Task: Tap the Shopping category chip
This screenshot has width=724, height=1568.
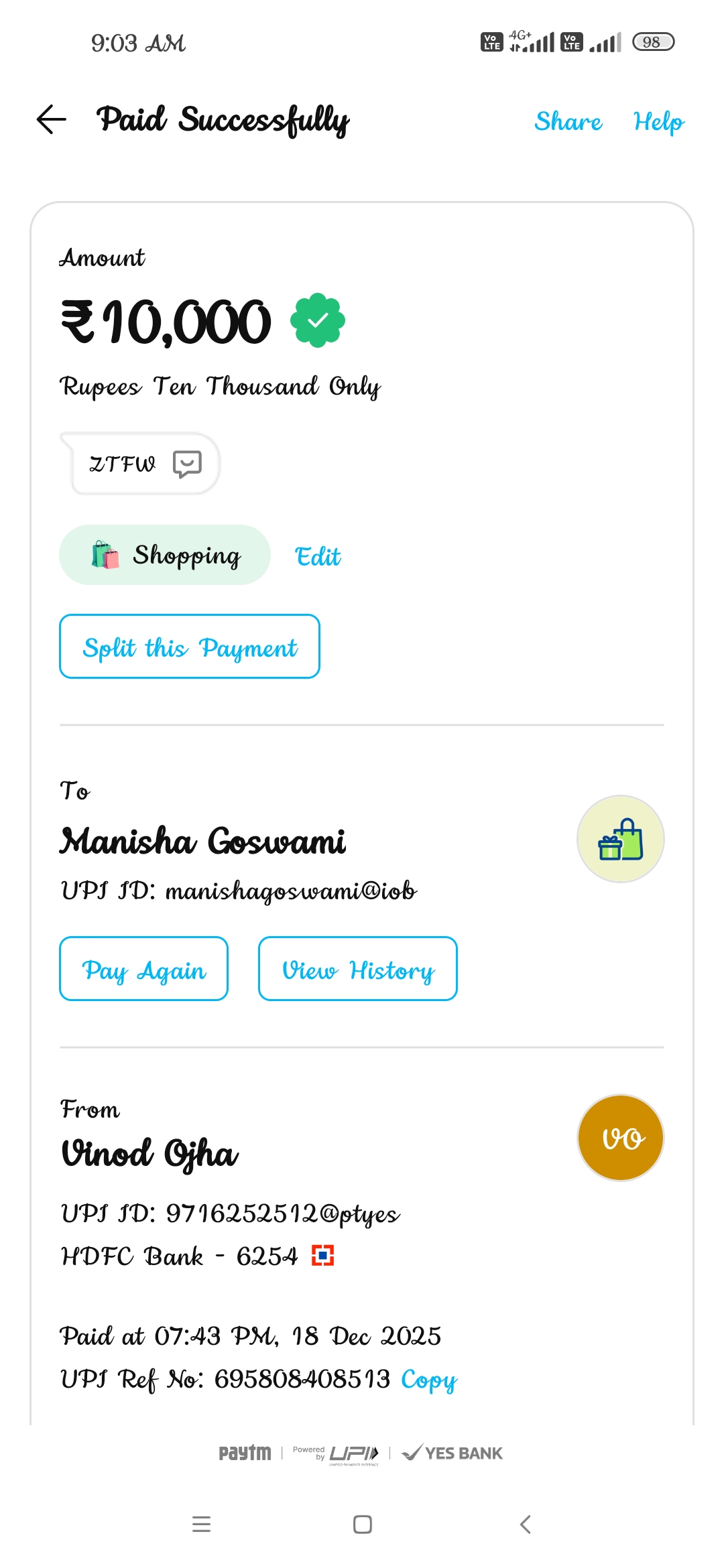Action: (165, 555)
